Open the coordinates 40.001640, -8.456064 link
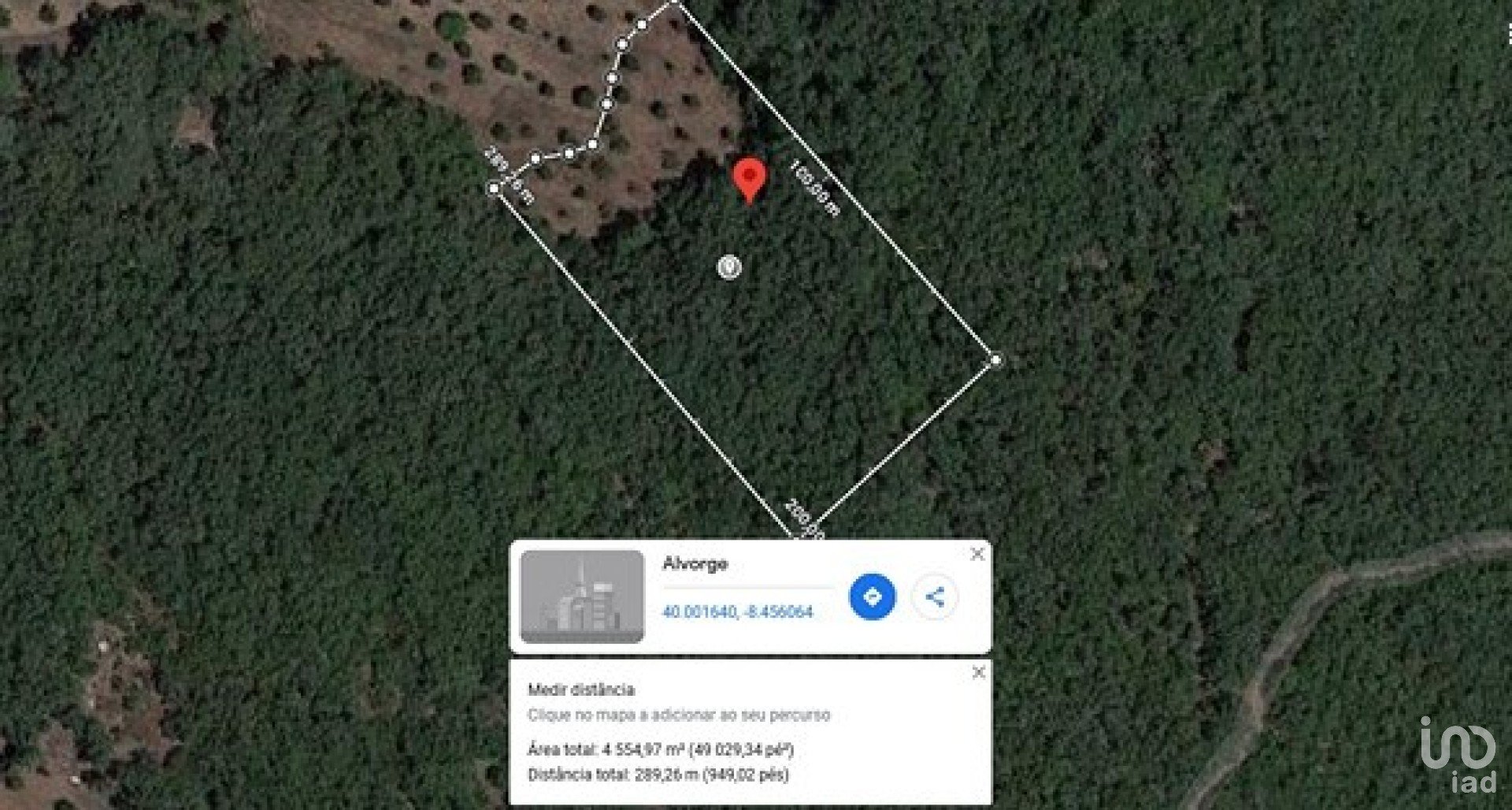Image resolution: width=1512 pixels, height=810 pixels. pos(737,611)
